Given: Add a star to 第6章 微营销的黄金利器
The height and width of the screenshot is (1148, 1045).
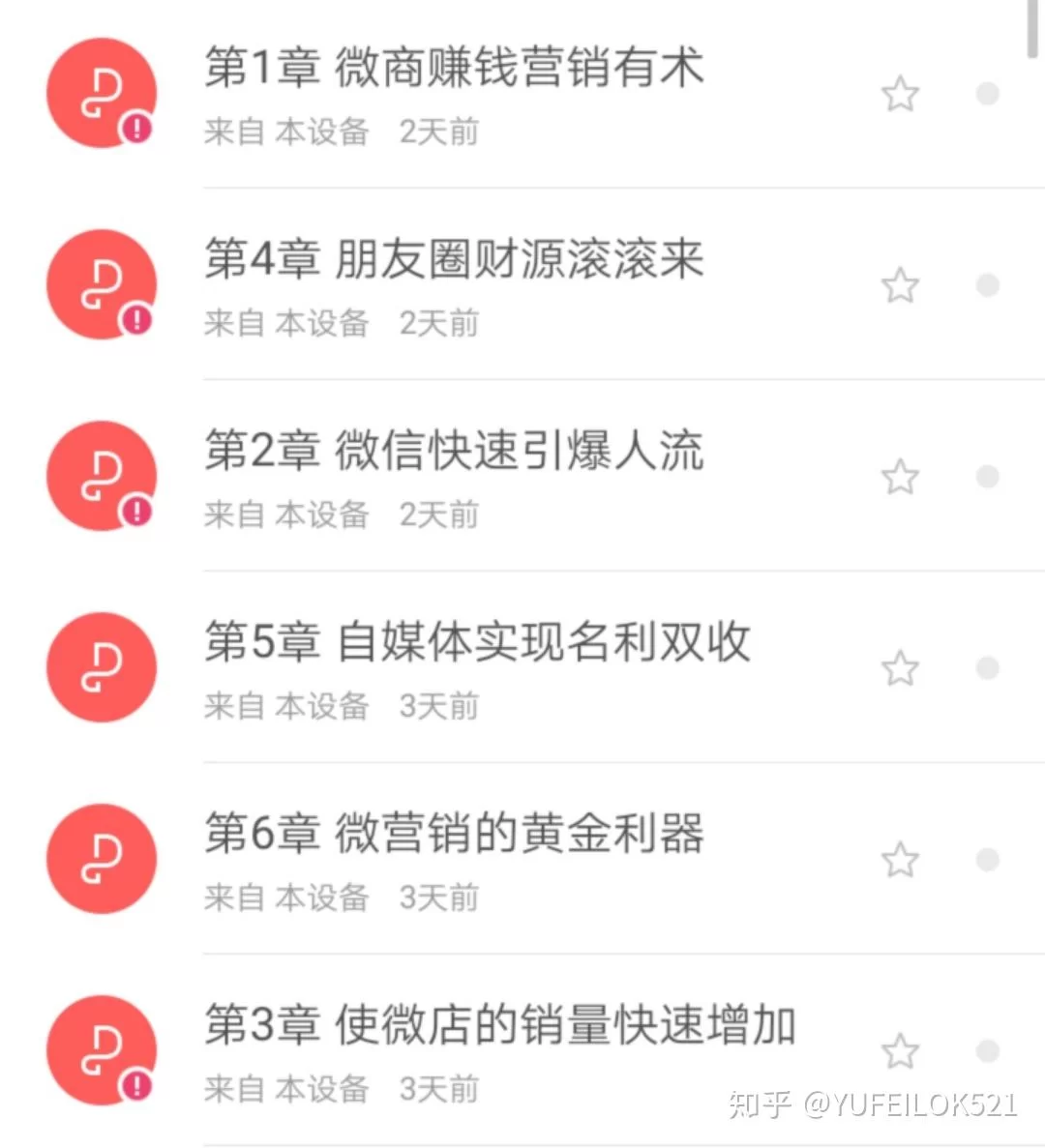Looking at the screenshot, I should 900,861.
